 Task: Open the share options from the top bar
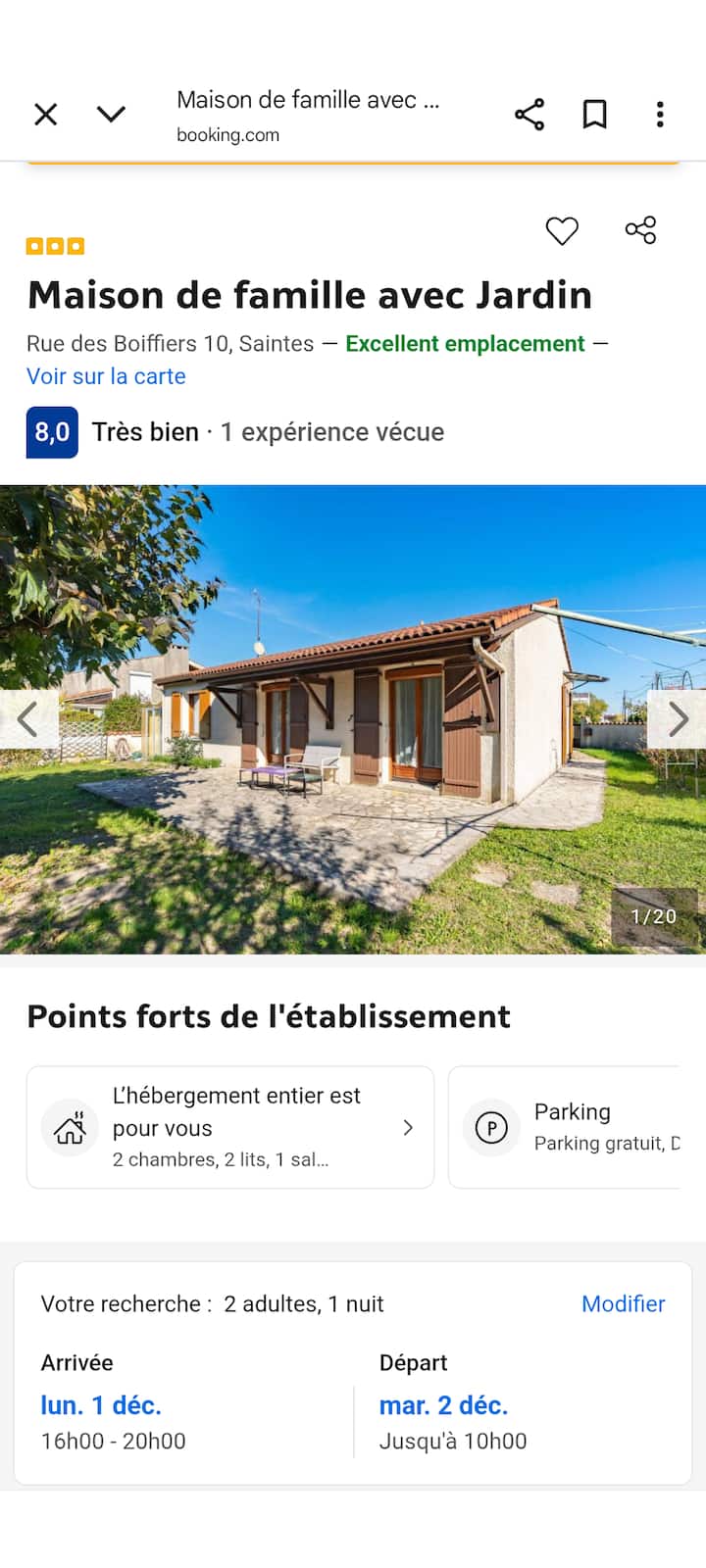(x=529, y=114)
